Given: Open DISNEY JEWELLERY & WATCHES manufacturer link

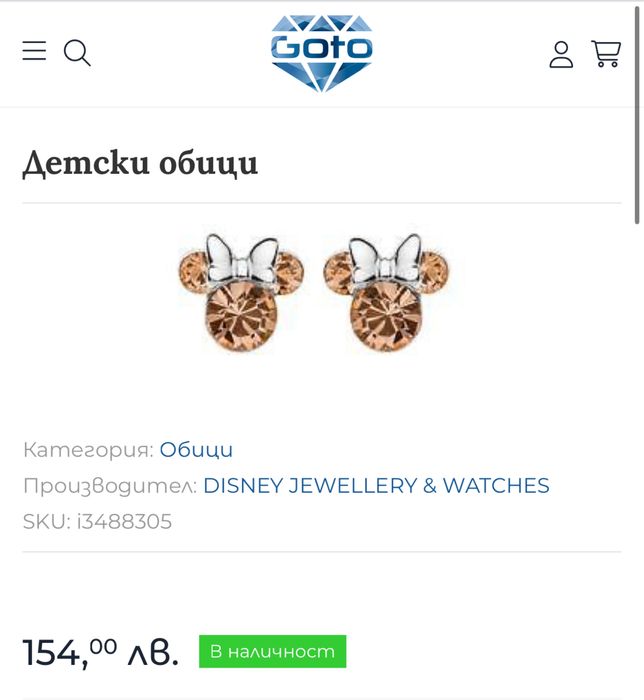Looking at the screenshot, I should click(376, 486).
